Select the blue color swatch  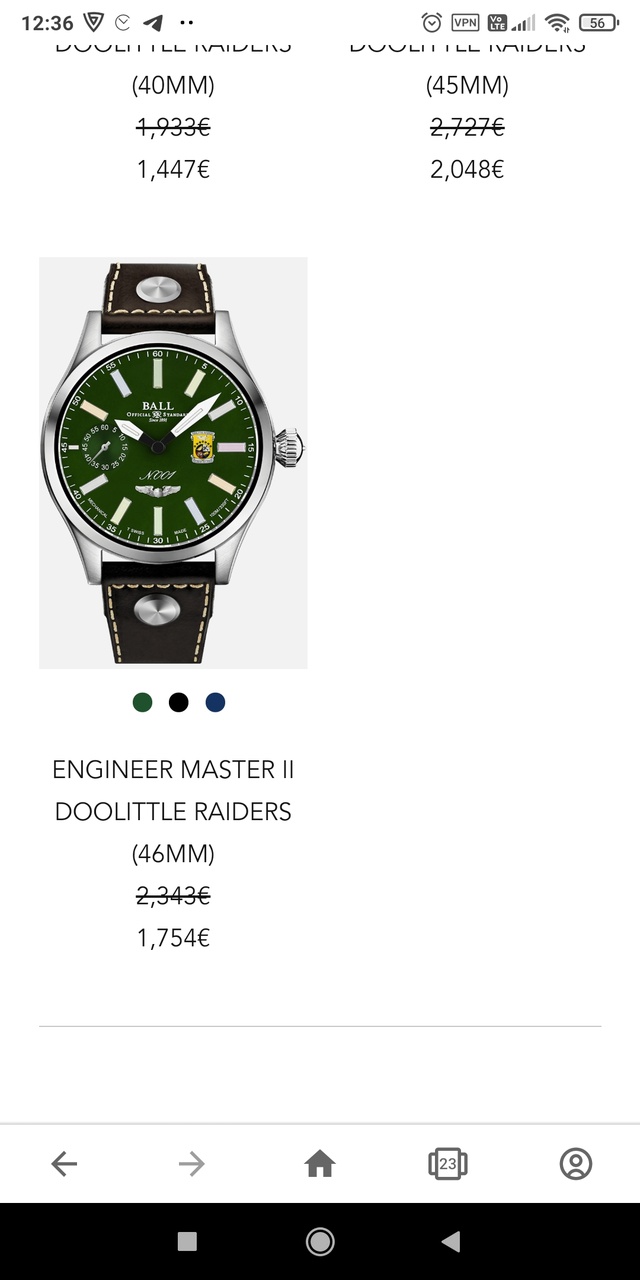click(215, 703)
